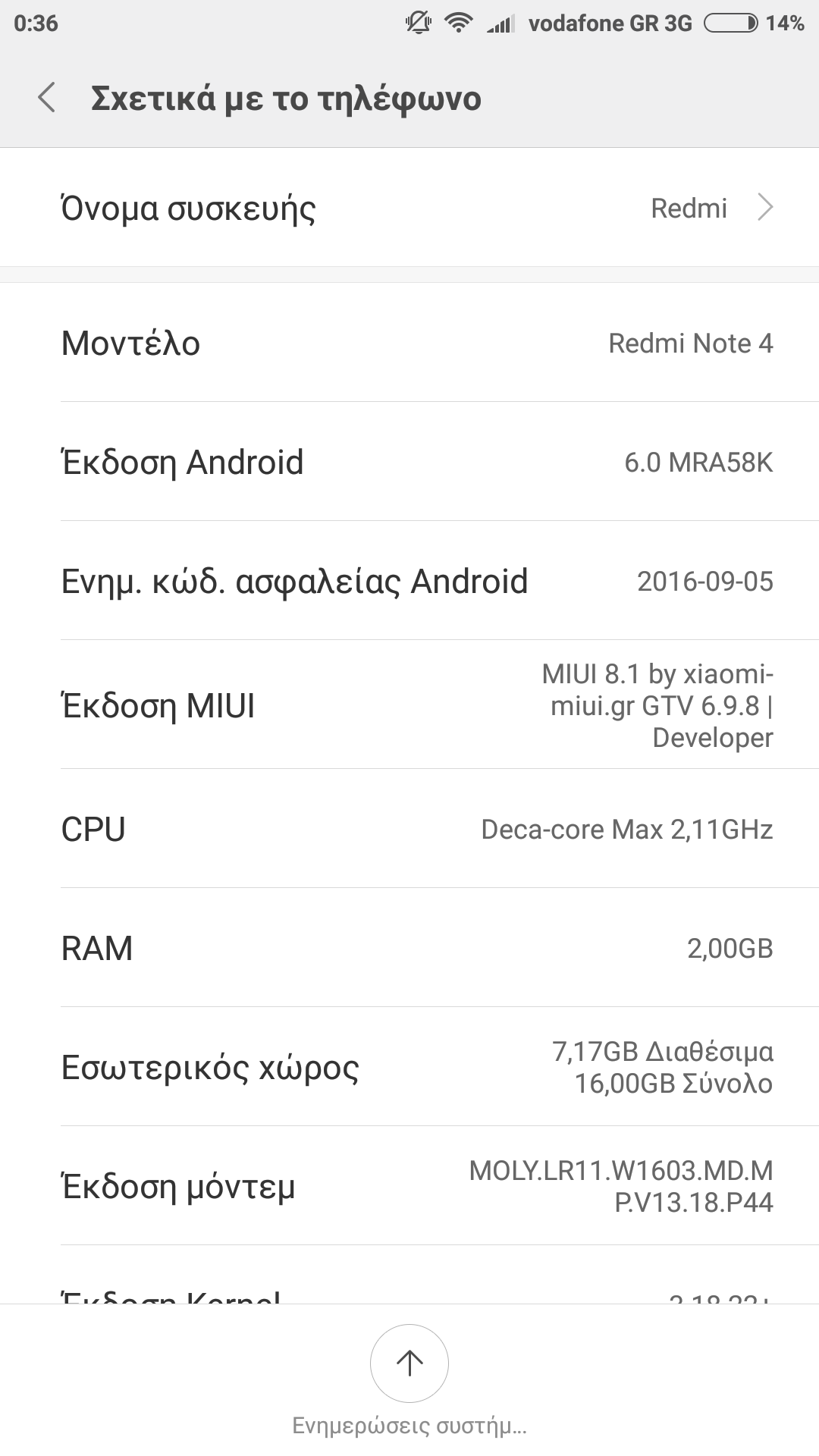Tap the RAM row

click(409, 948)
